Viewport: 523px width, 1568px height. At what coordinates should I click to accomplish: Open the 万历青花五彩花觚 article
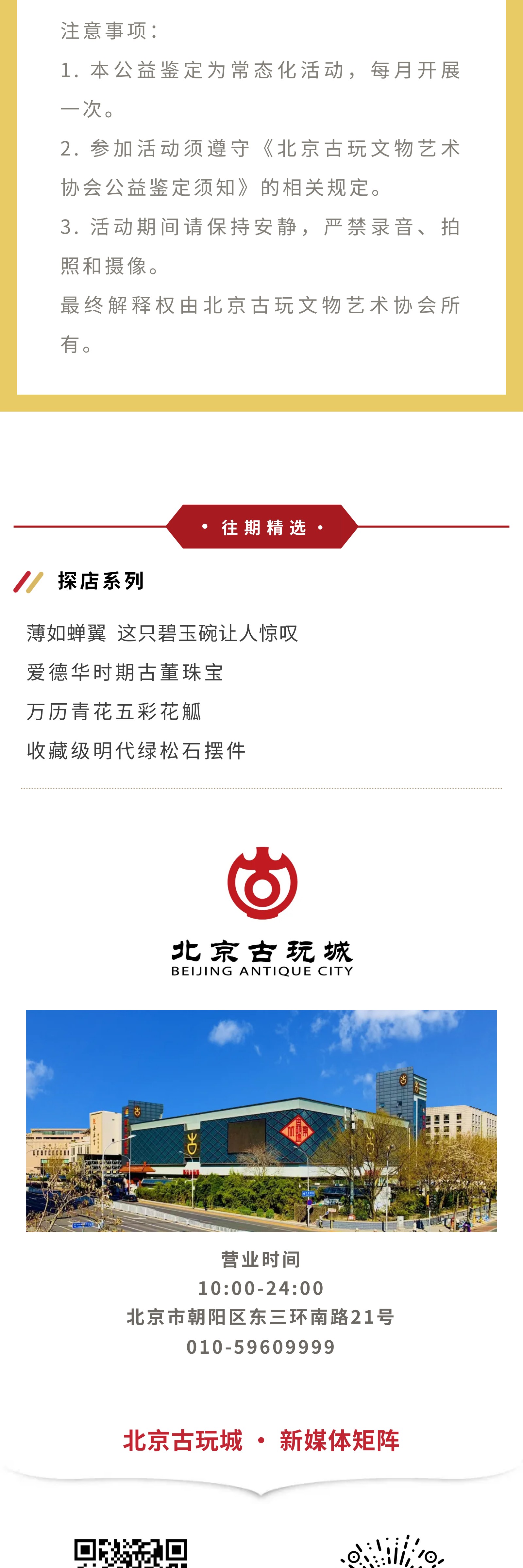point(114,711)
